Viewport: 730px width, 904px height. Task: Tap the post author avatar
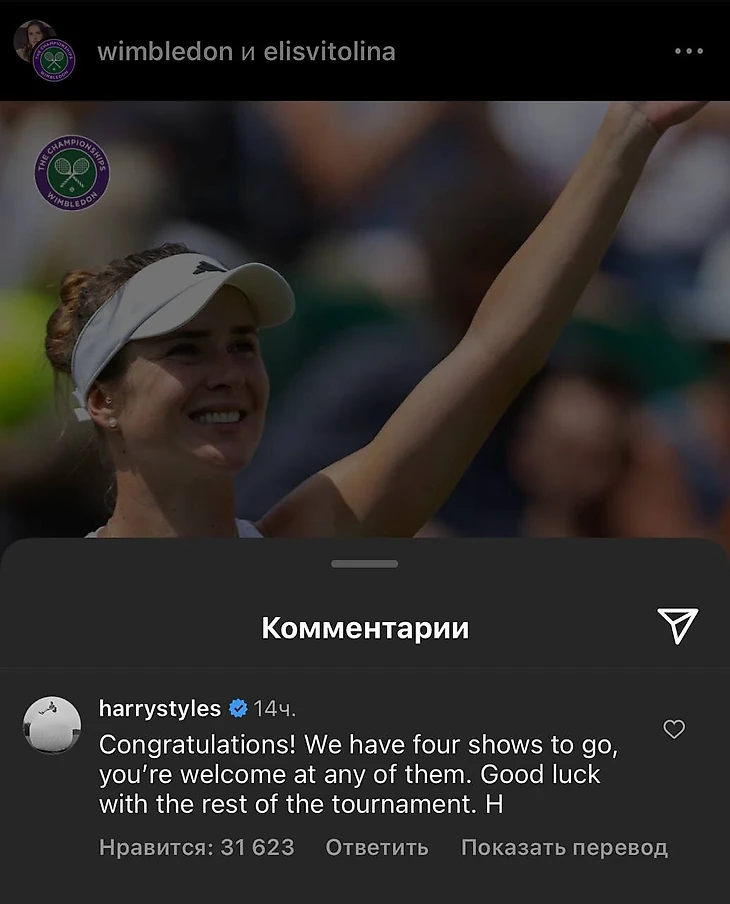coord(46,50)
